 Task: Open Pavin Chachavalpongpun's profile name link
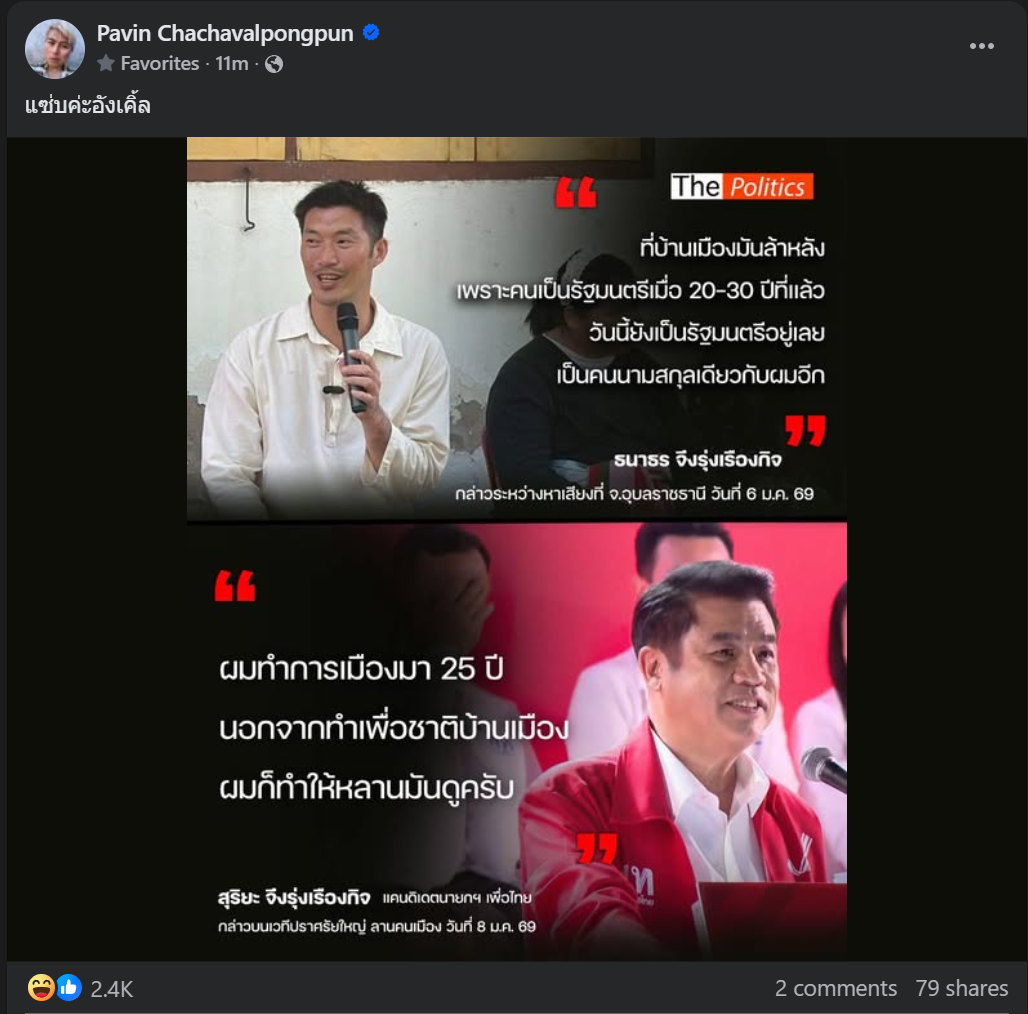(225, 33)
